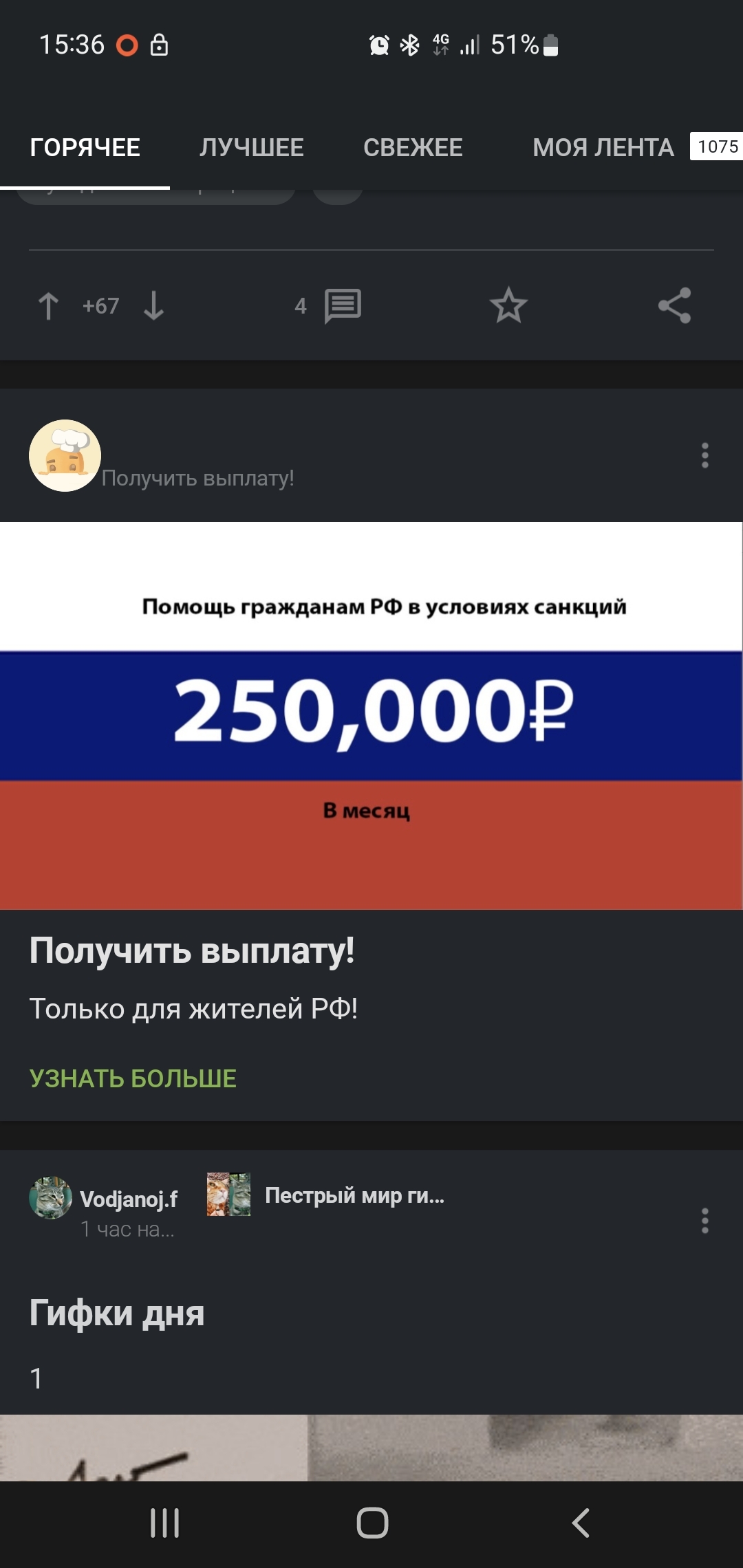Upvote the post rated +67
Screen dimensions: 743x1568
[x=48, y=306]
